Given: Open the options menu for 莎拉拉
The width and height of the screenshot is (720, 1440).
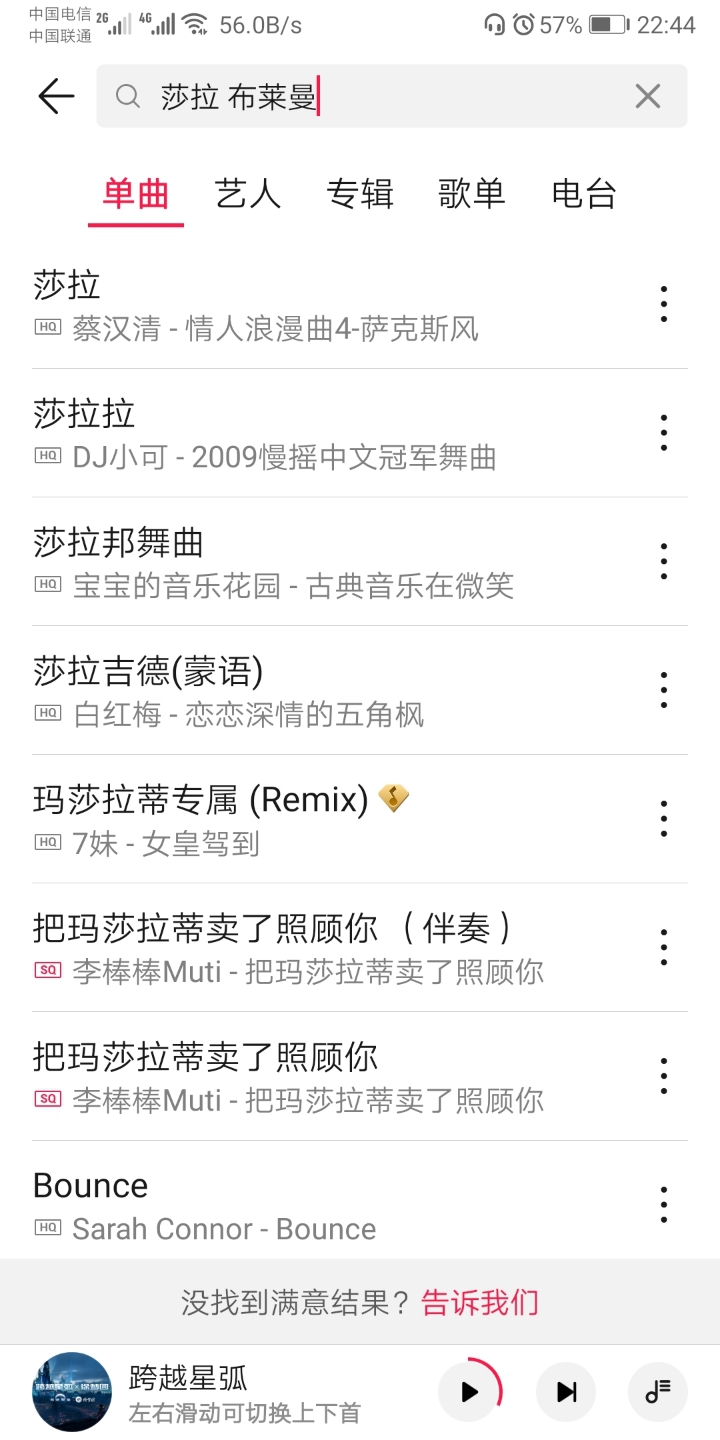Looking at the screenshot, I should (663, 432).
